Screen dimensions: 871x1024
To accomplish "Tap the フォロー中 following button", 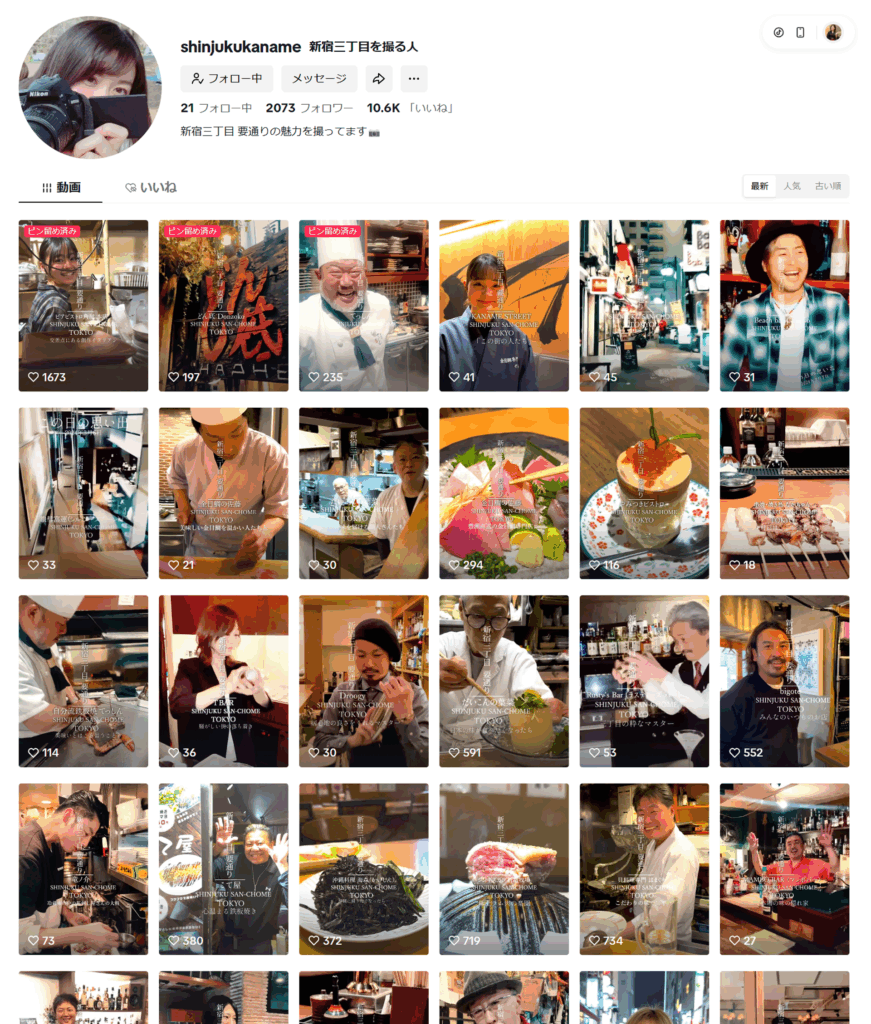I will pos(226,78).
